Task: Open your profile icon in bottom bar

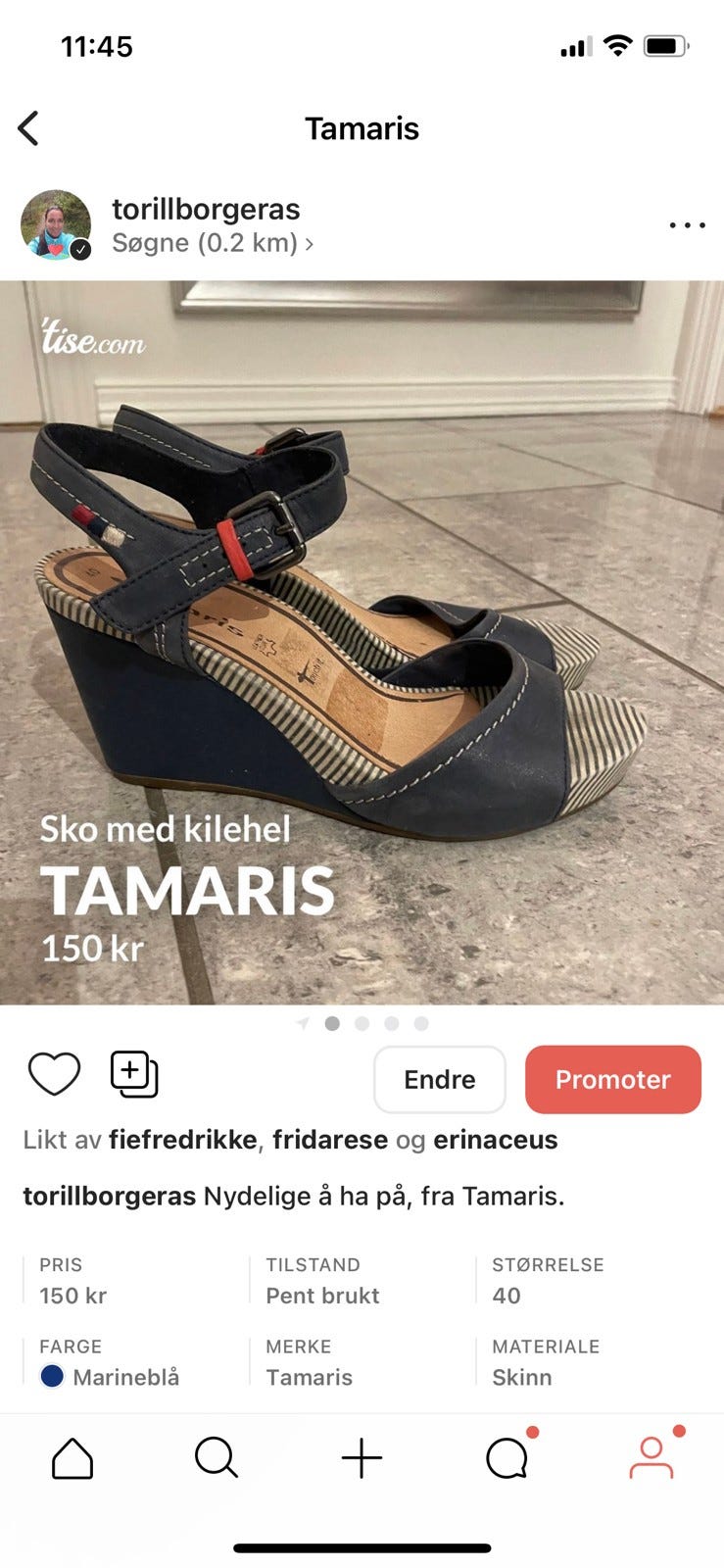Action: click(x=652, y=1457)
